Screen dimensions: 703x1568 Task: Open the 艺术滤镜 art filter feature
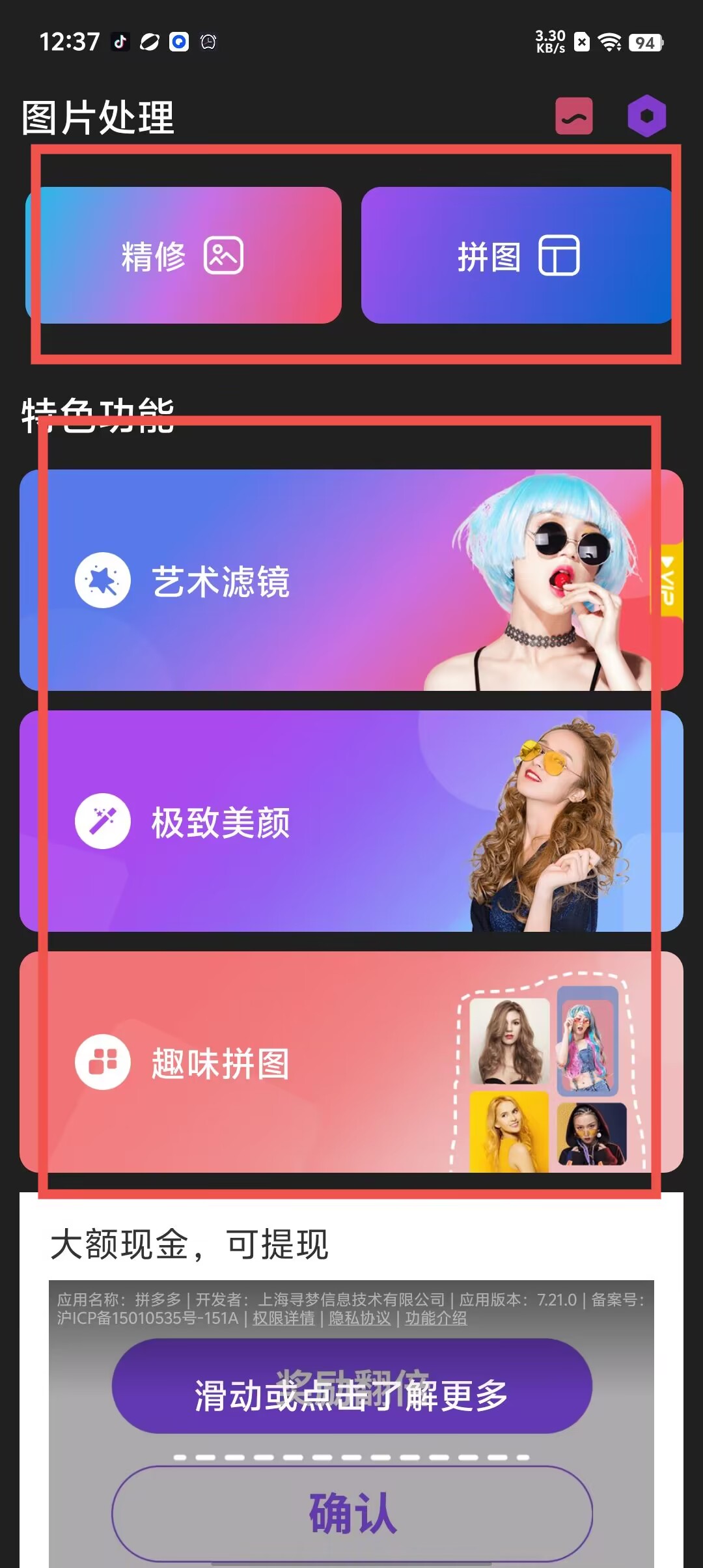point(351,580)
